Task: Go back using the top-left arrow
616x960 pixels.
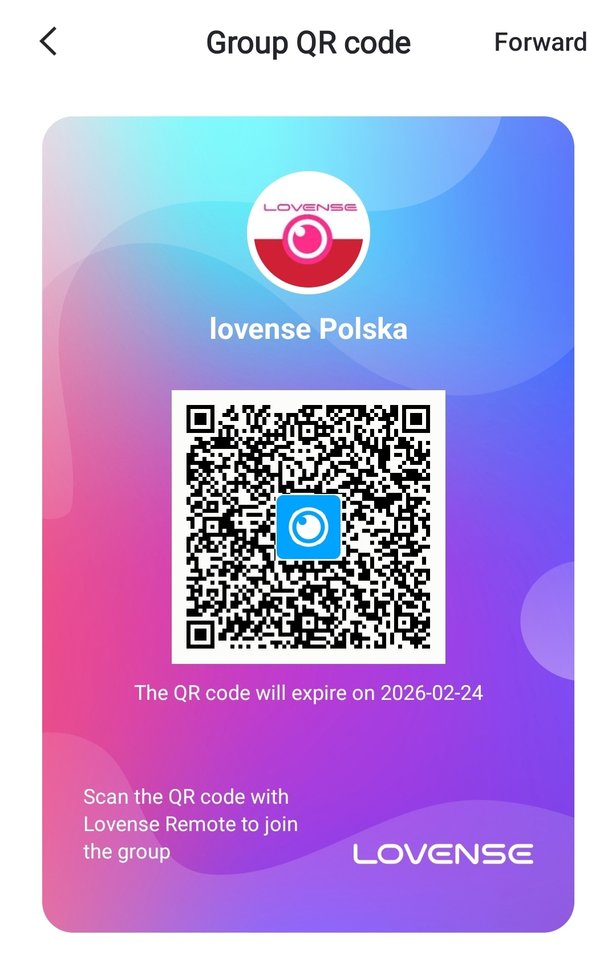Action: (48, 42)
